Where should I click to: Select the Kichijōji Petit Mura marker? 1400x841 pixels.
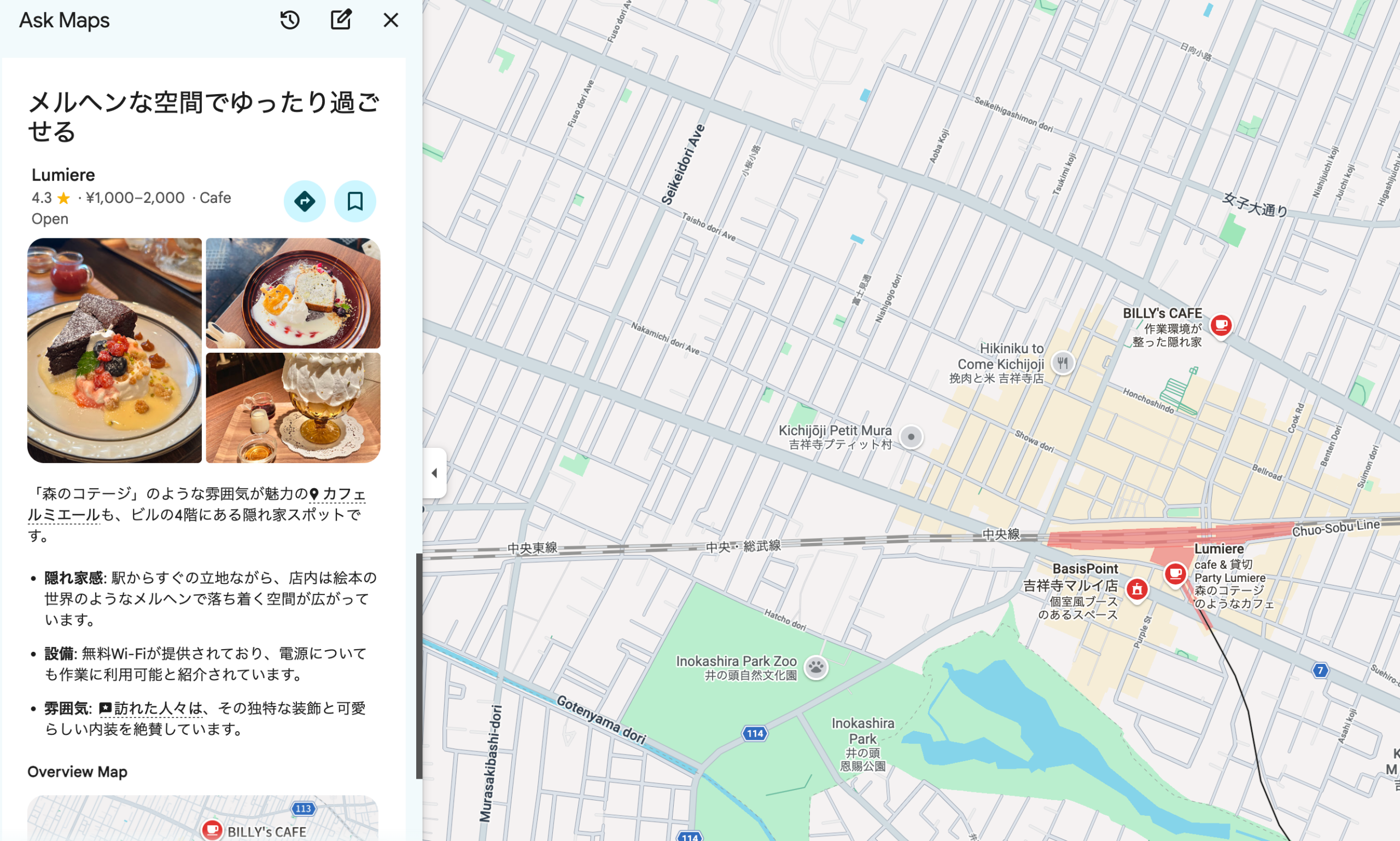coord(911,437)
